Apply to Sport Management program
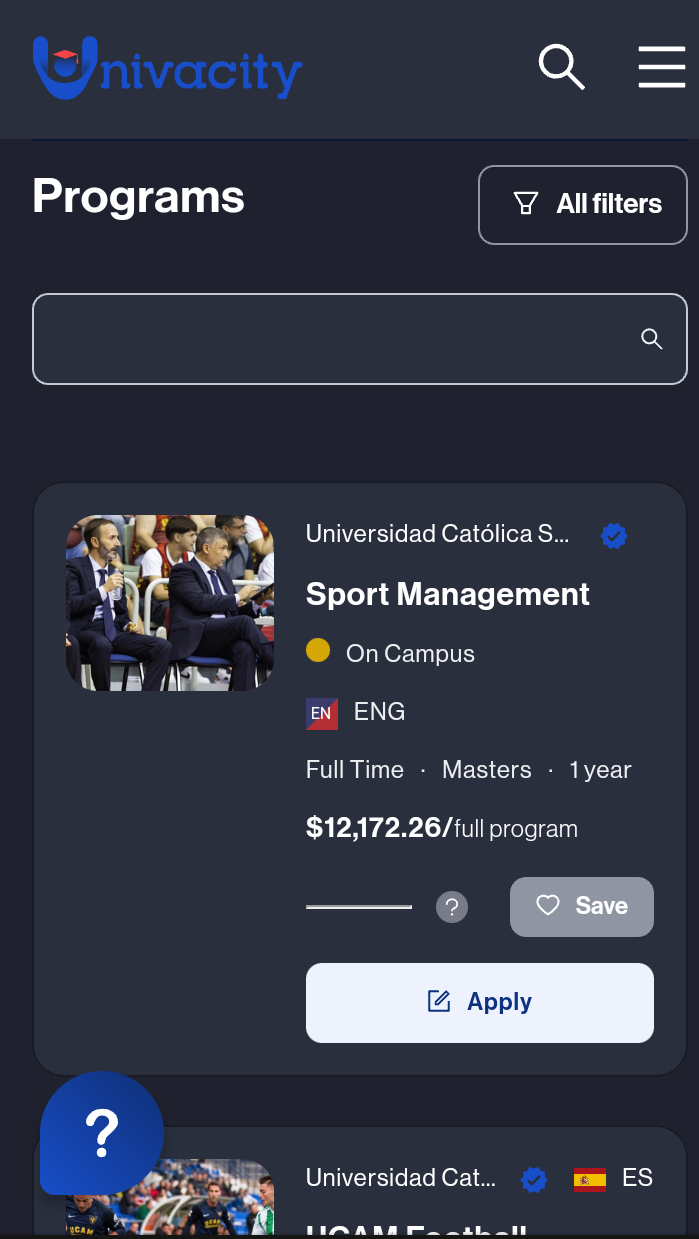Image resolution: width=699 pixels, height=1239 pixels. (479, 1002)
